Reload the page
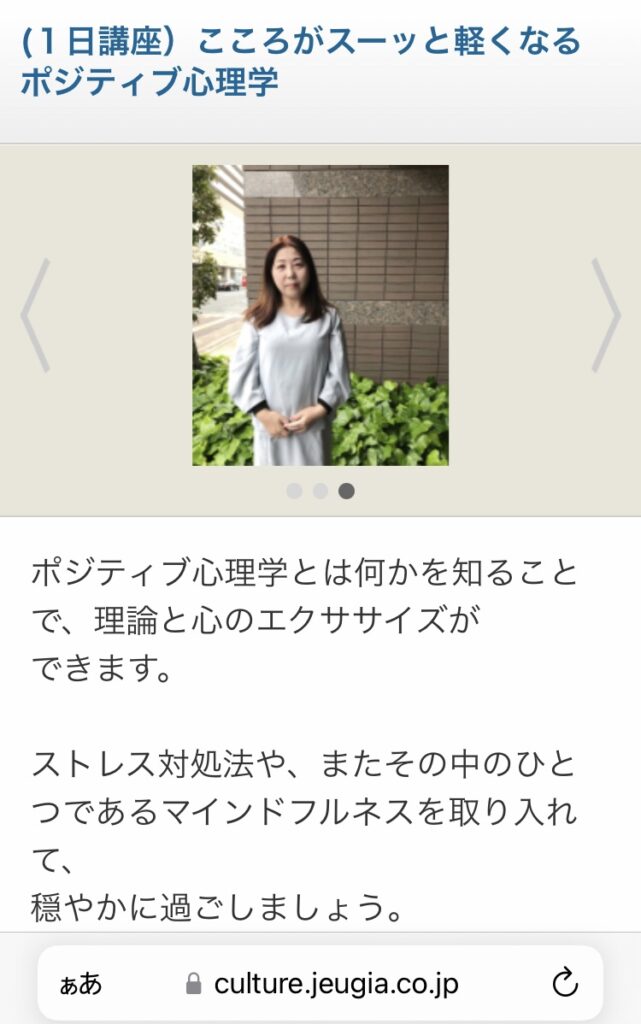This screenshot has height=1024, width=641. click(565, 984)
